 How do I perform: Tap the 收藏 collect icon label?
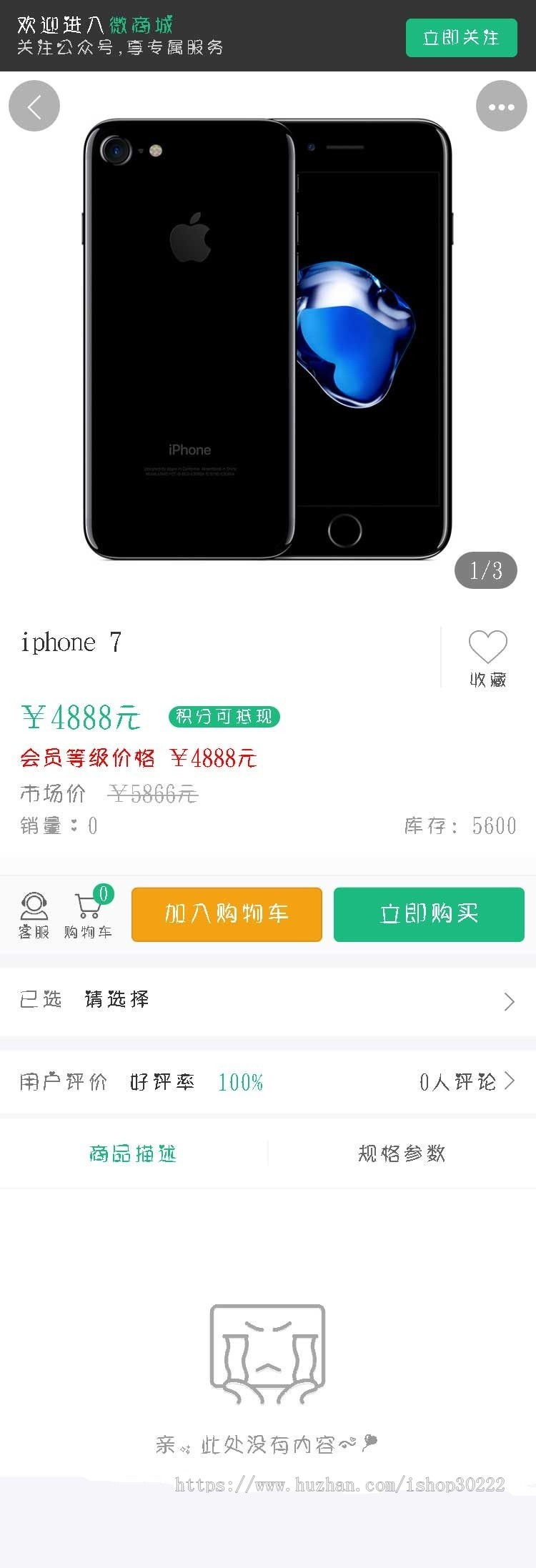coord(487,680)
